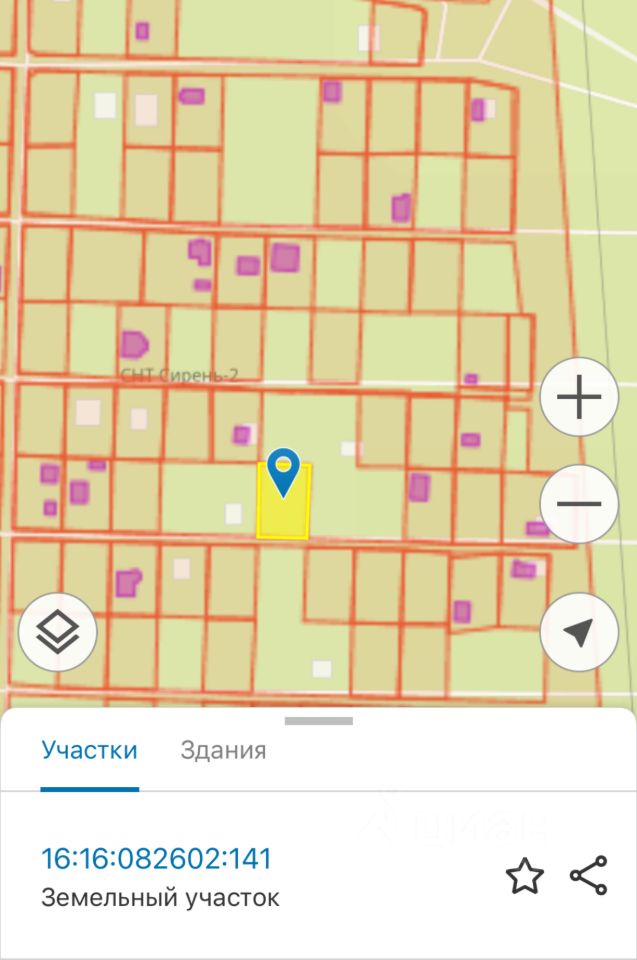Image resolution: width=637 pixels, height=960 pixels.
Task: Zoom in on the map
Action: [x=579, y=398]
